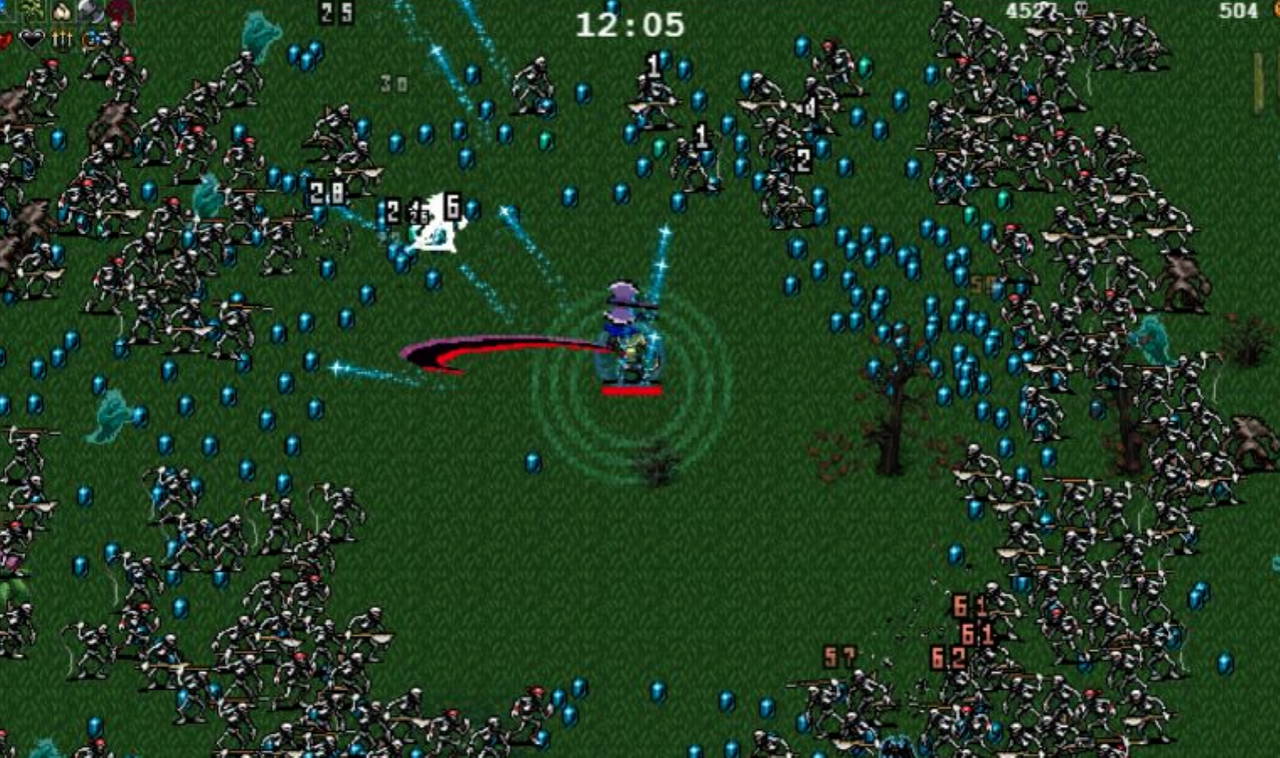Pause the game

[x=1266, y=82]
